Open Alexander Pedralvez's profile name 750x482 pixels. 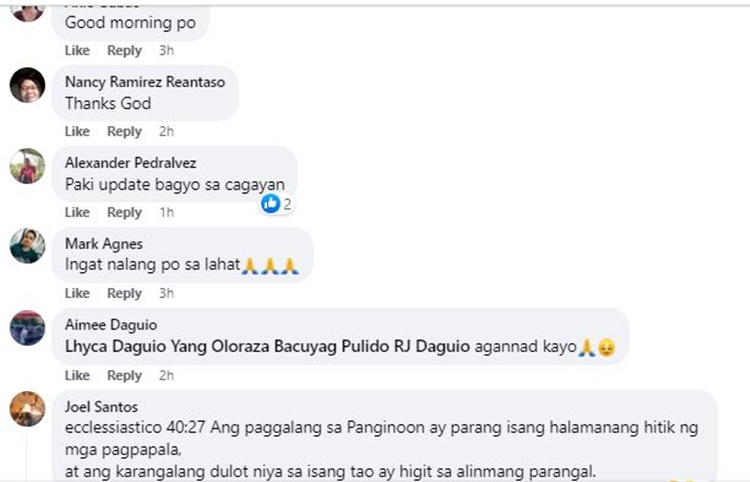pos(130,163)
